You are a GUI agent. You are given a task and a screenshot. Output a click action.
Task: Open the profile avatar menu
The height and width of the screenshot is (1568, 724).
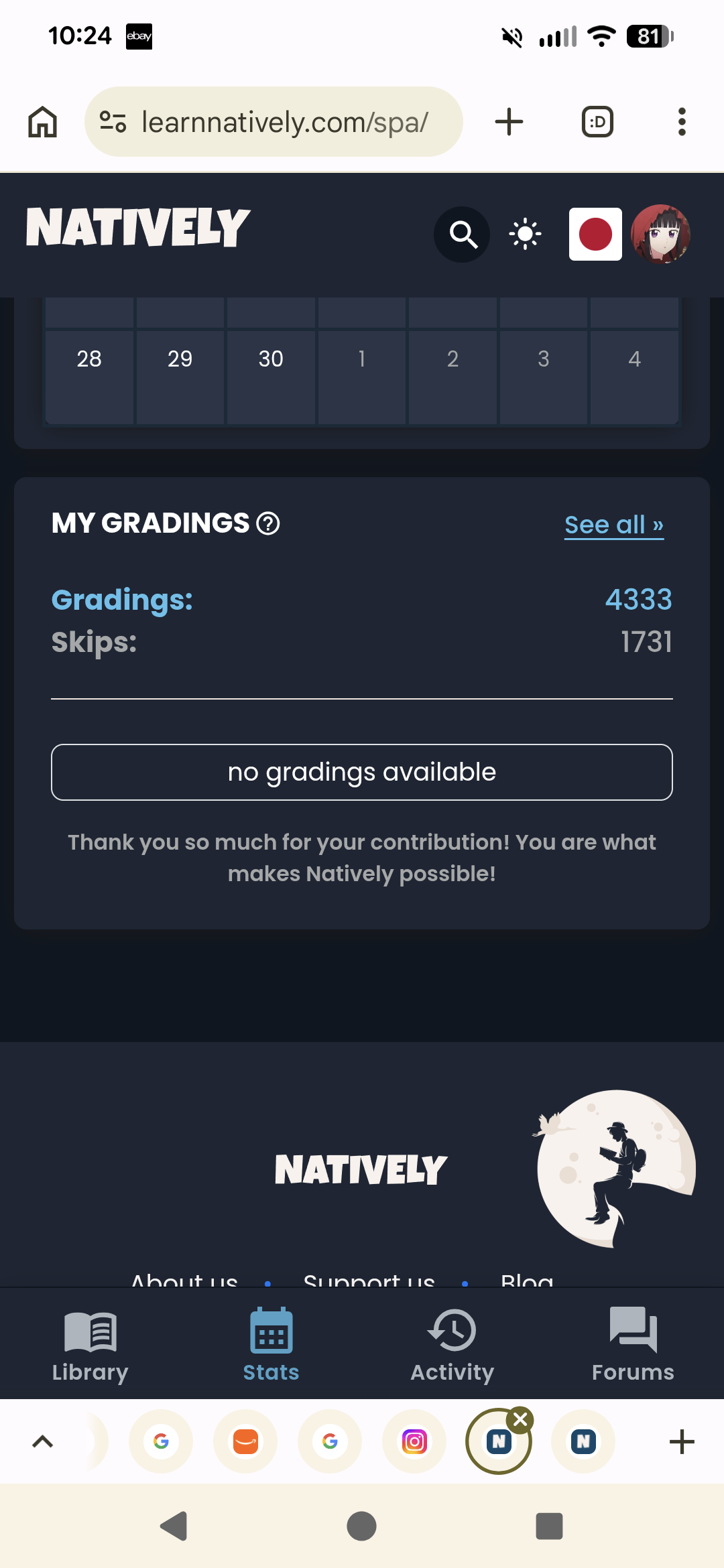tap(661, 235)
